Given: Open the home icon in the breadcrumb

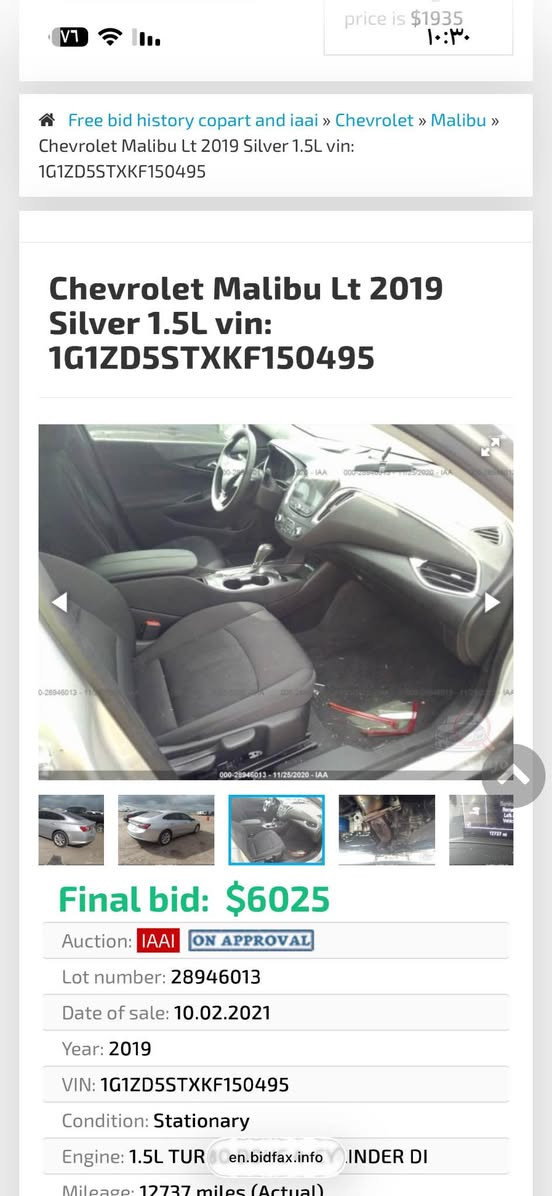Looking at the screenshot, I should [47, 121].
